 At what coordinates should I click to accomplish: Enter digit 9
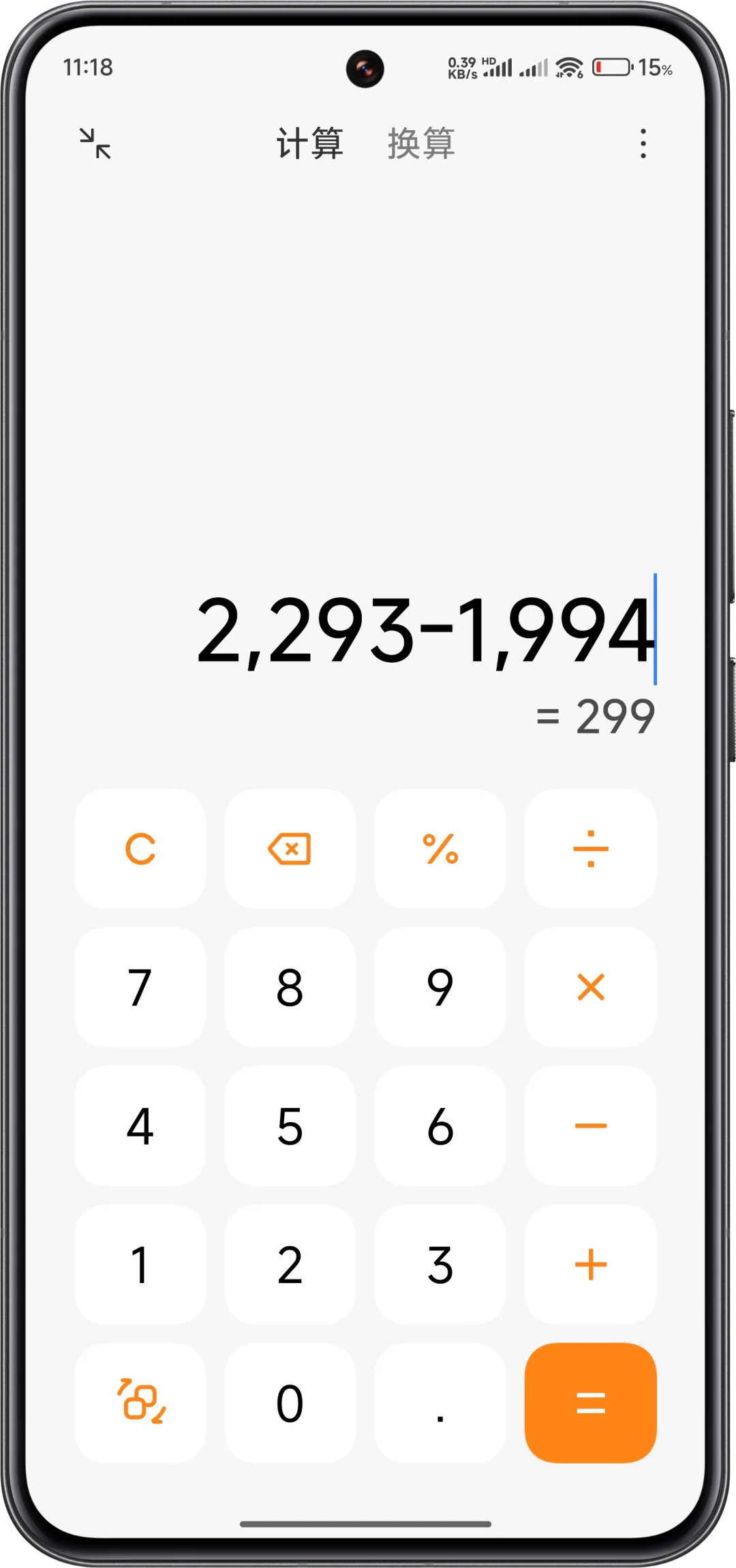click(x=440, y=987)
